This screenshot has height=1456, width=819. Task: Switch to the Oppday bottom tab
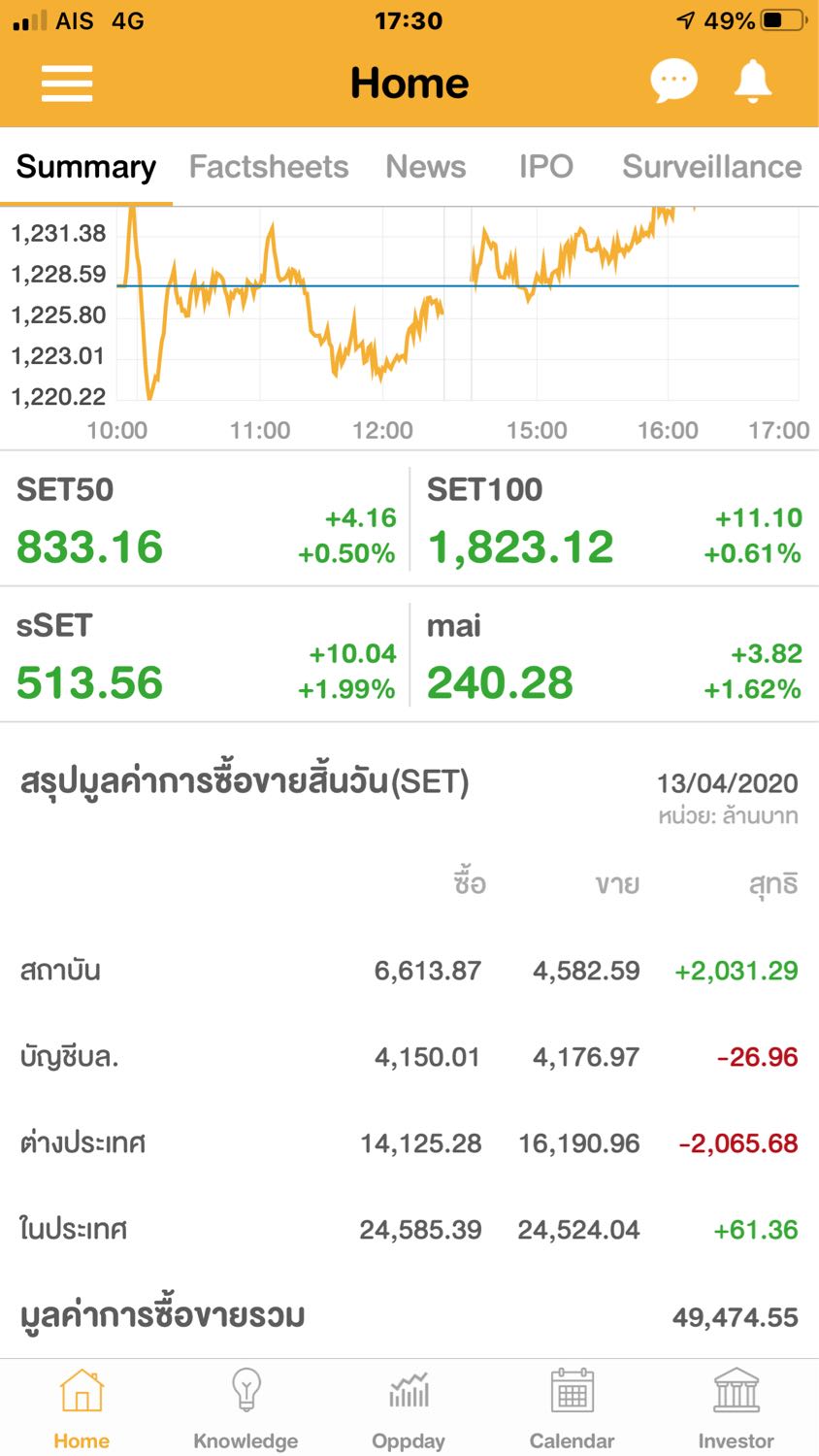(x=409, y=1407)
